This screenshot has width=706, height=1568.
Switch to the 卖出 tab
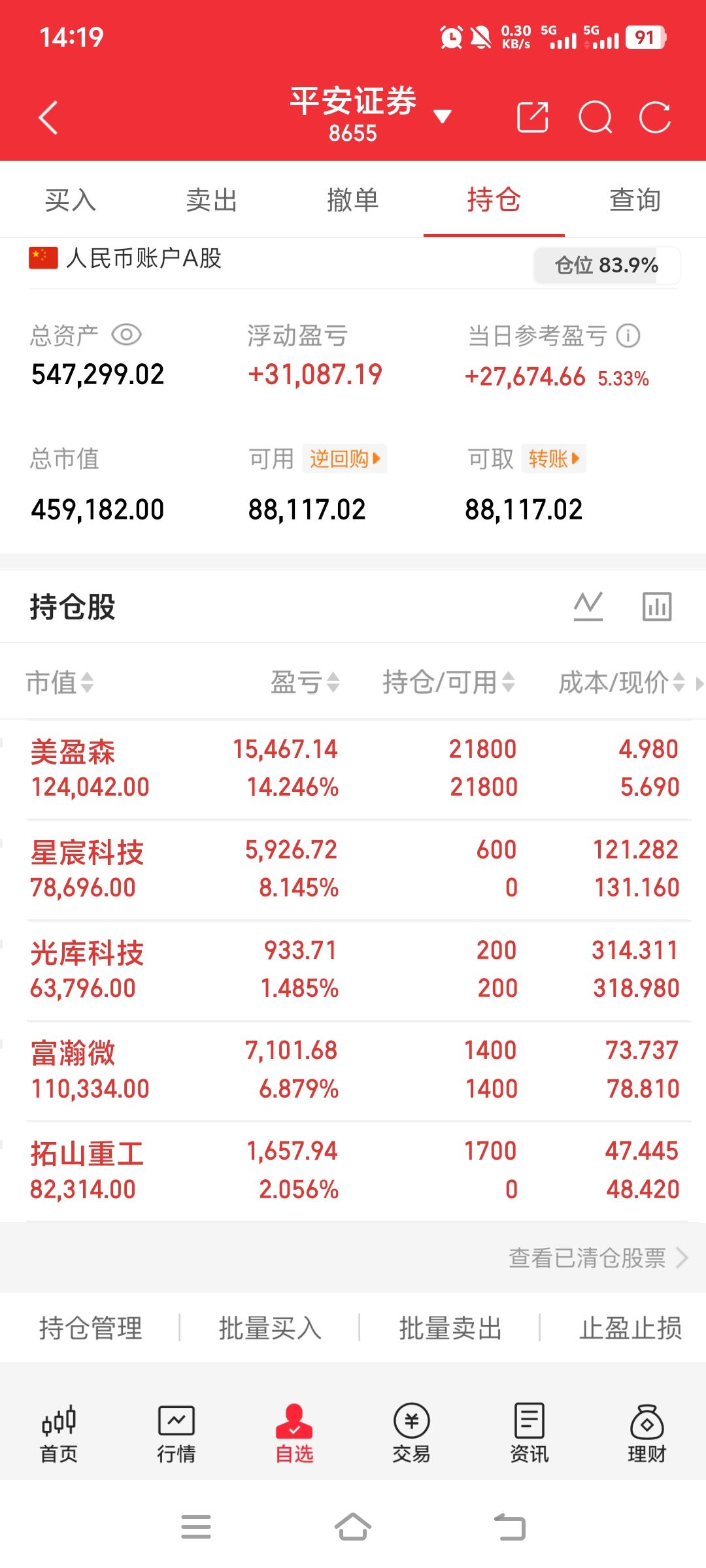(212, 200)
